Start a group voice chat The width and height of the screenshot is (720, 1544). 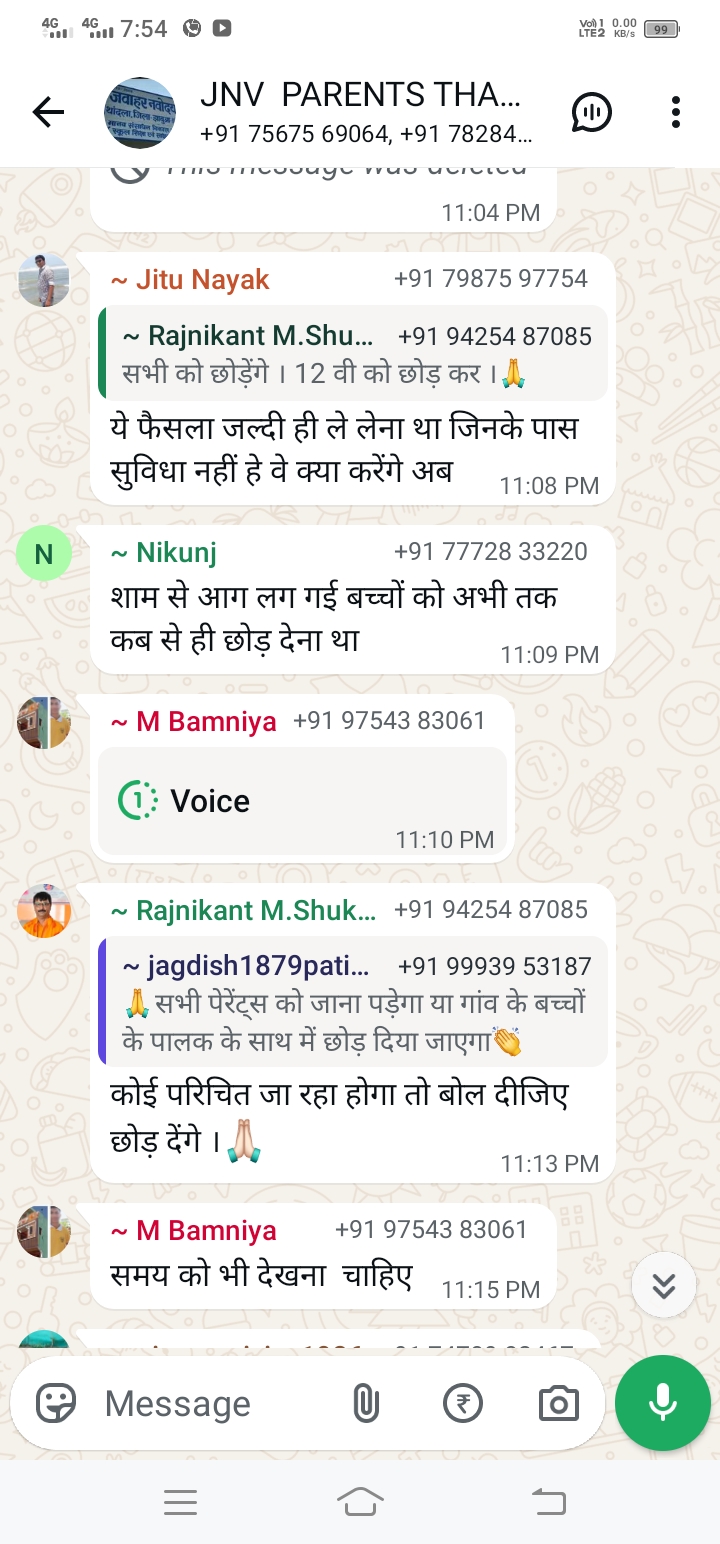(592, 113)
